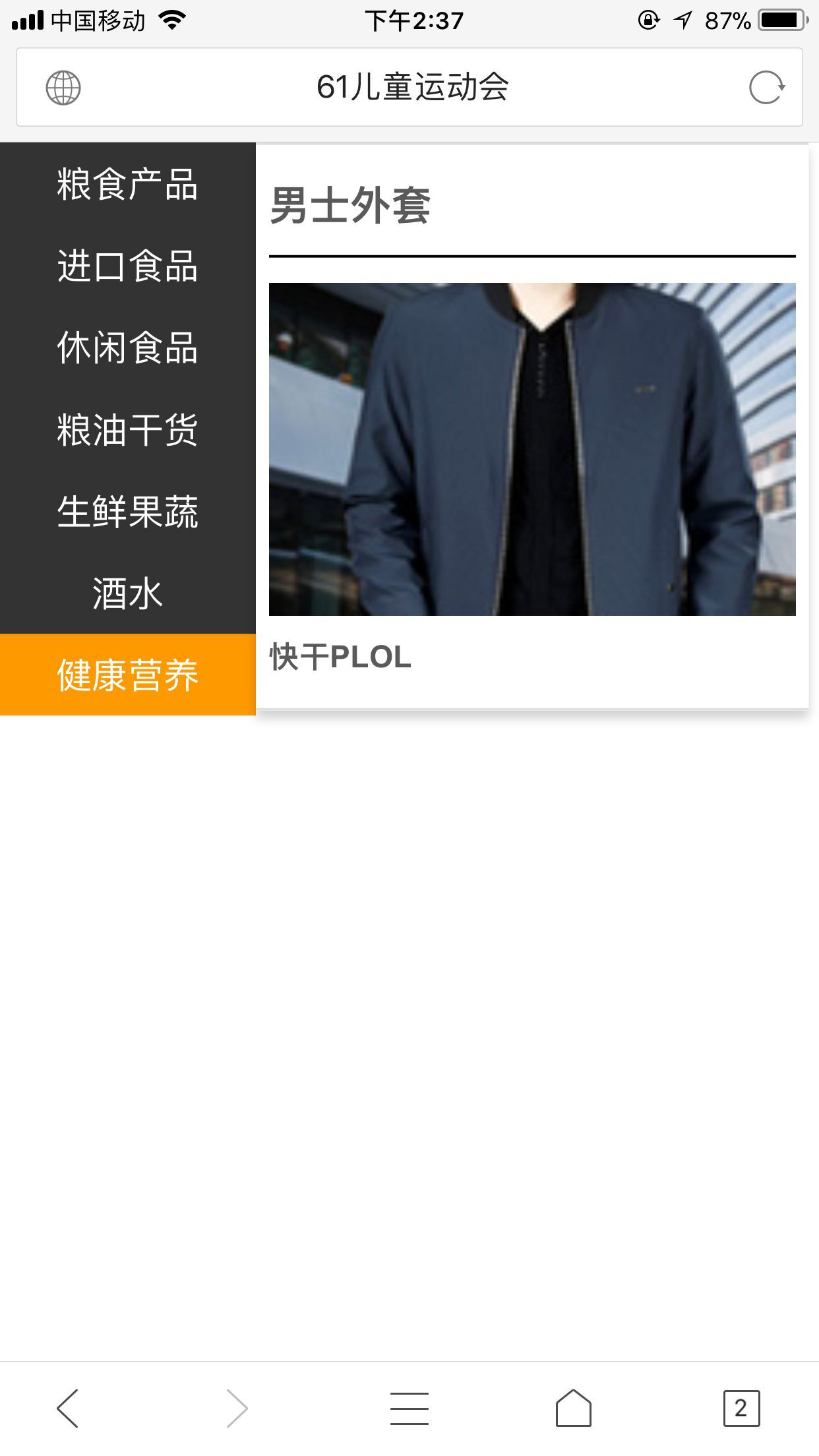Image resolution: width=819 pixels, height=1456 pixels.
Task: Switch to the 进口食品 category
Action: (127, 266)
